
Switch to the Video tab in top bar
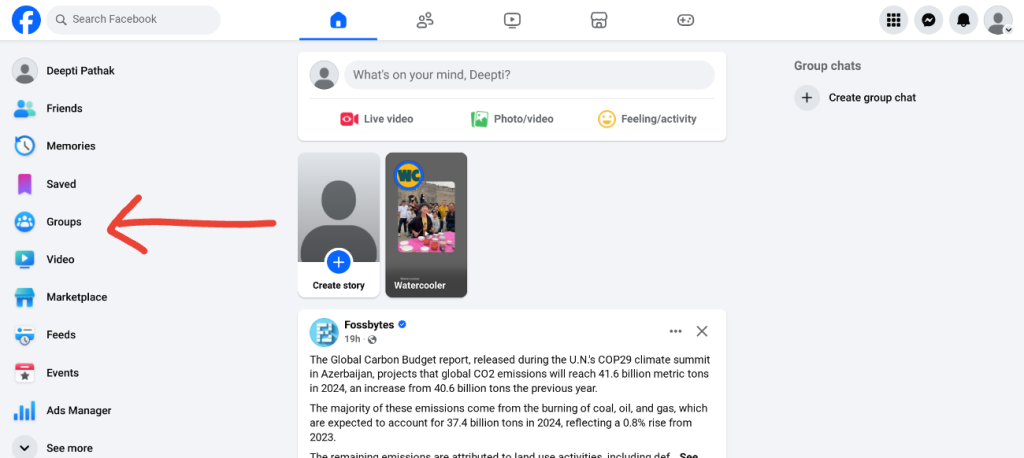(512, 20)
